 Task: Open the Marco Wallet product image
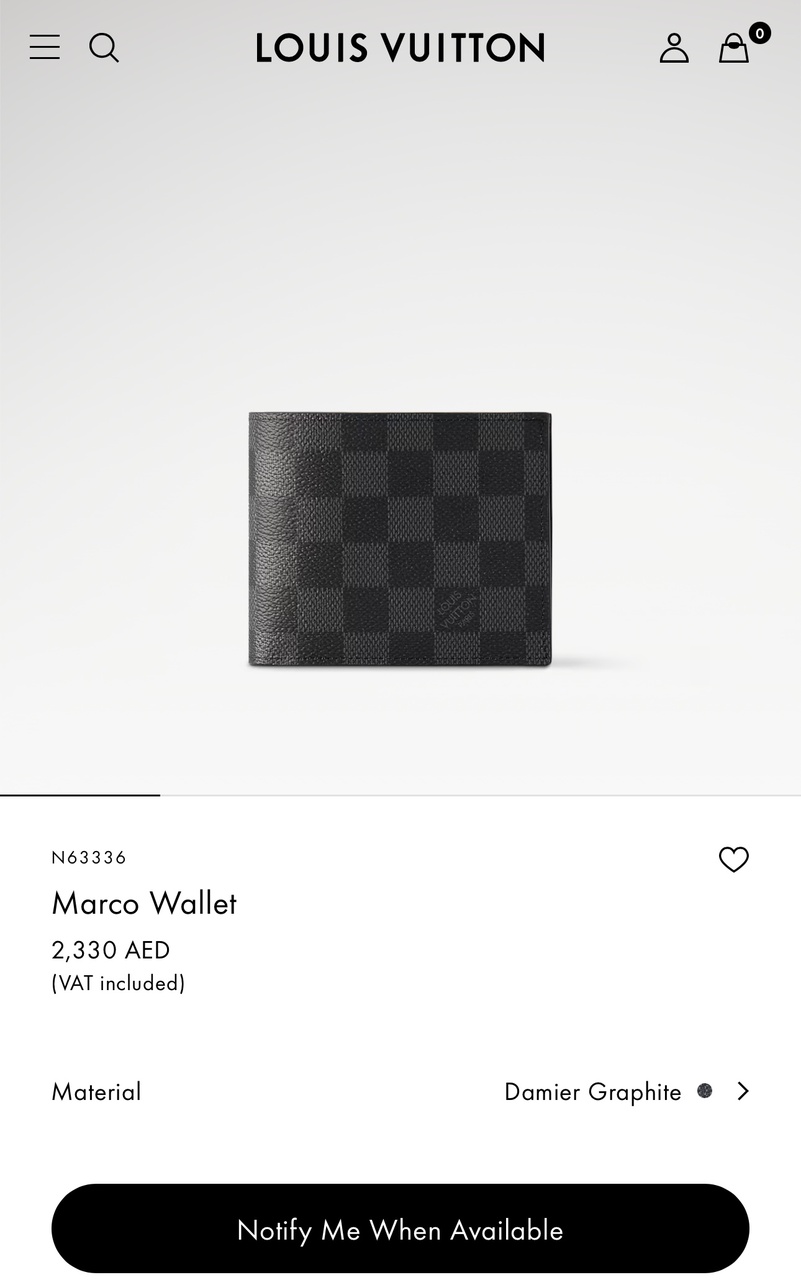click(400, 540)
